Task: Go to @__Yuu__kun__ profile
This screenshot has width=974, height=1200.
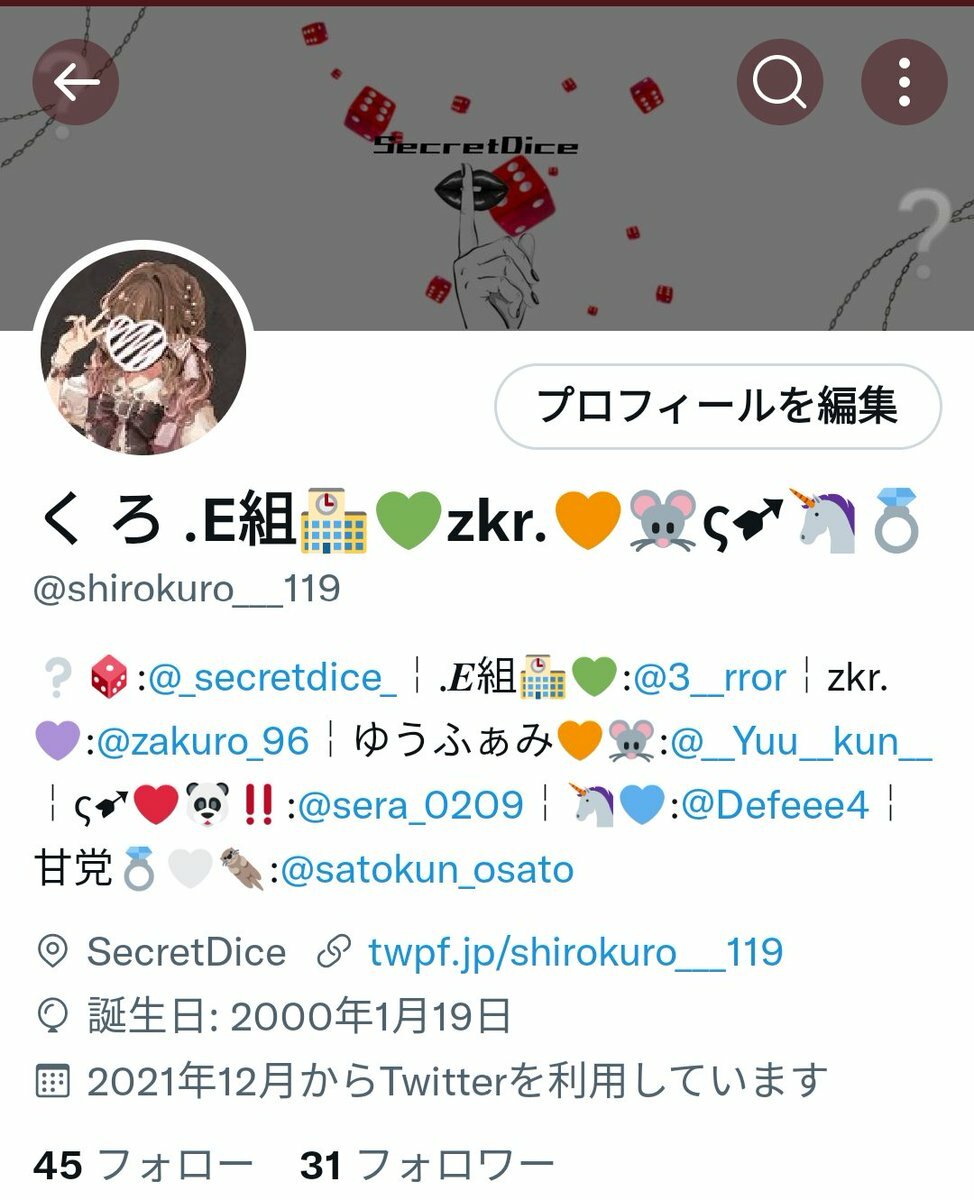Action: [801, 741]
